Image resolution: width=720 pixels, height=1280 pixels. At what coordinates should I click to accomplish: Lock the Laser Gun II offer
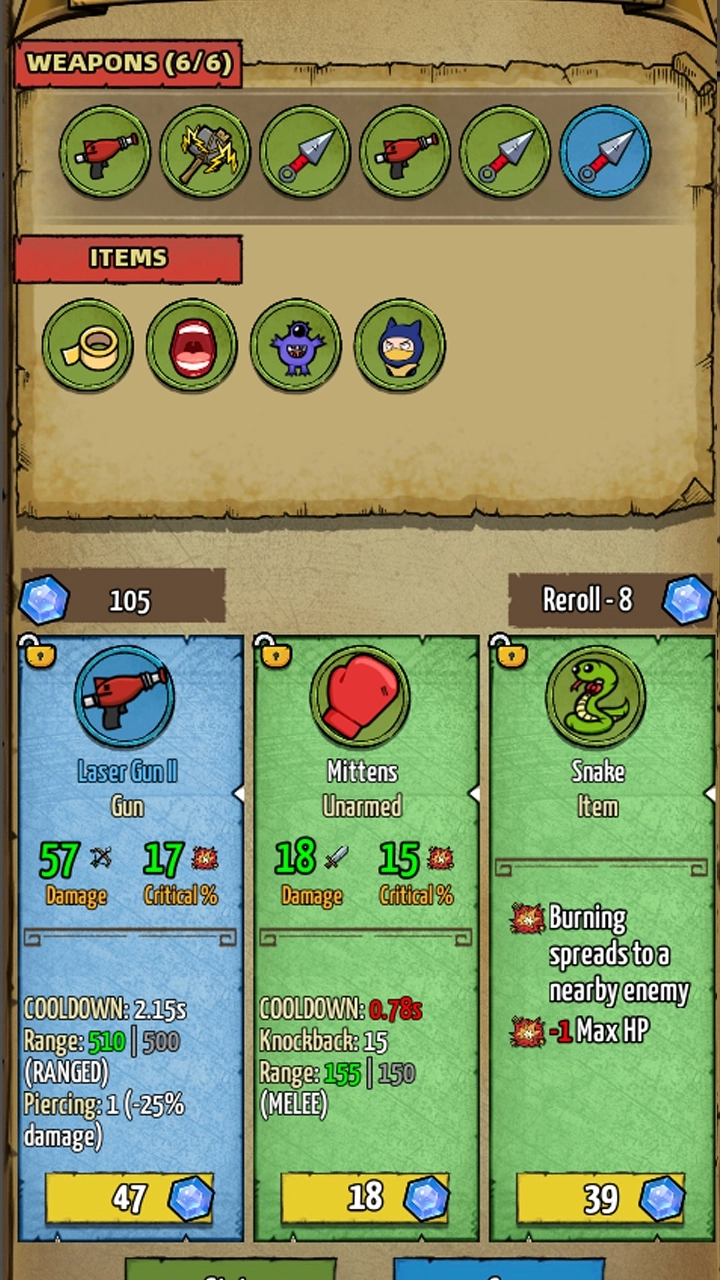[x=38, y=653]
